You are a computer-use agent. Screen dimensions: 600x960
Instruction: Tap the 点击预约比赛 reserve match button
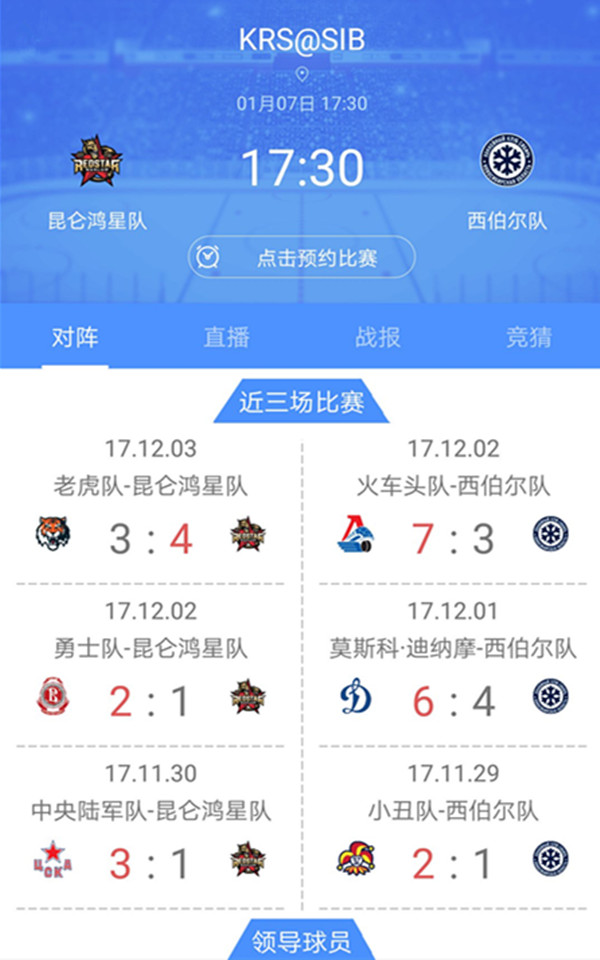click(300, 257)
